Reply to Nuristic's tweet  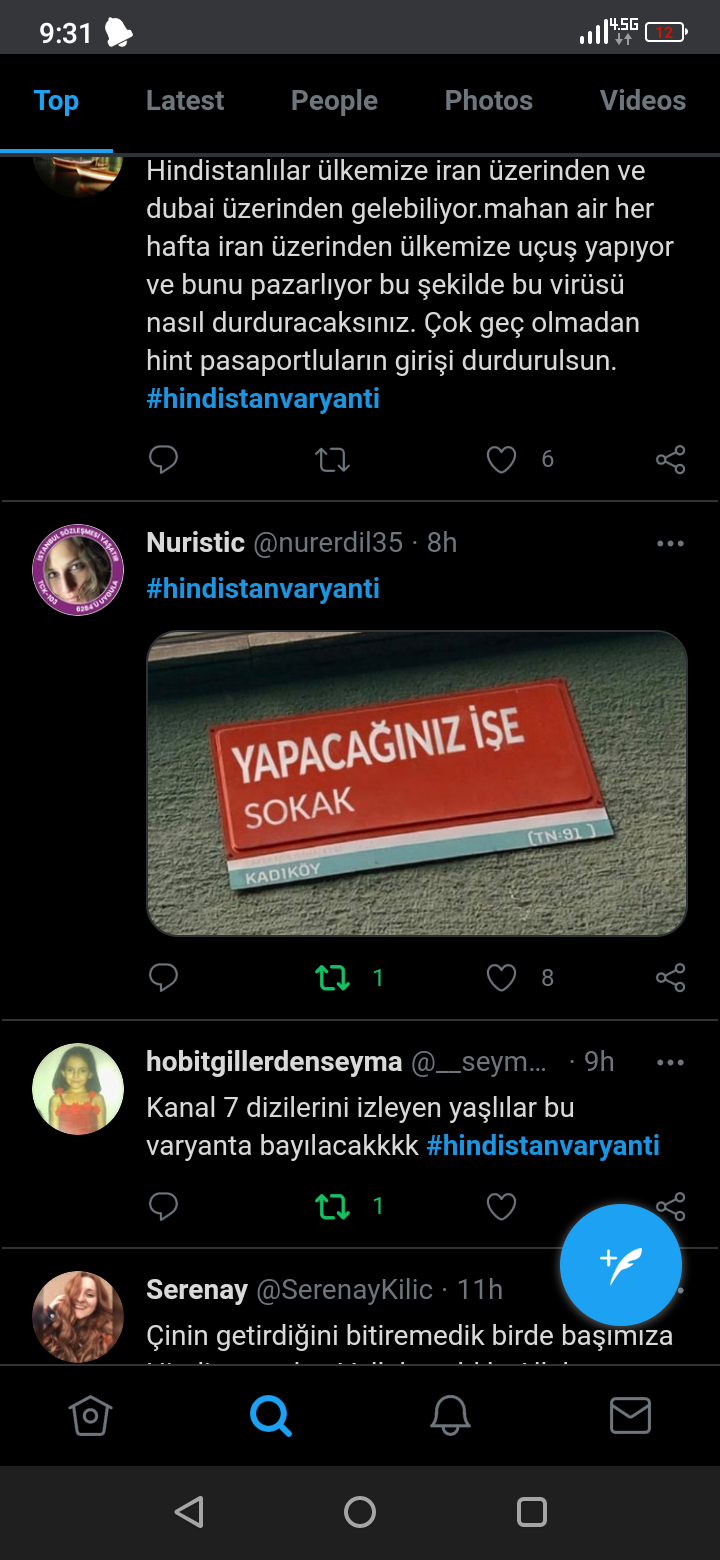point(163,977)
